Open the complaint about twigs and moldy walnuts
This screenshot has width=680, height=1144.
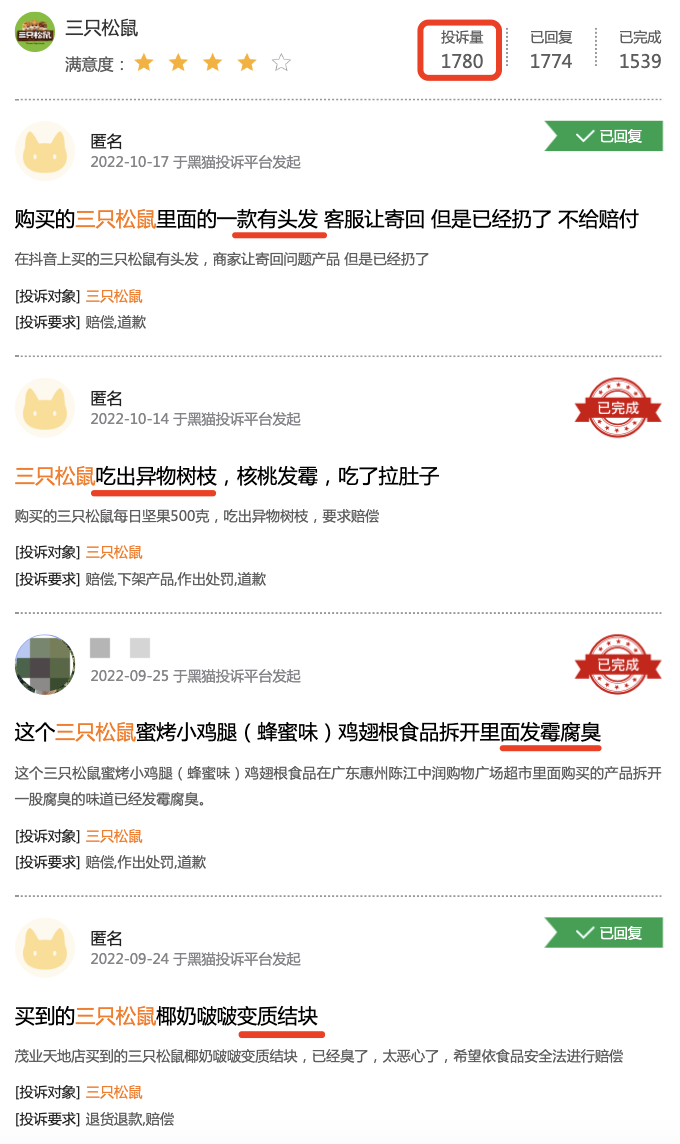[x=227, y=475]
